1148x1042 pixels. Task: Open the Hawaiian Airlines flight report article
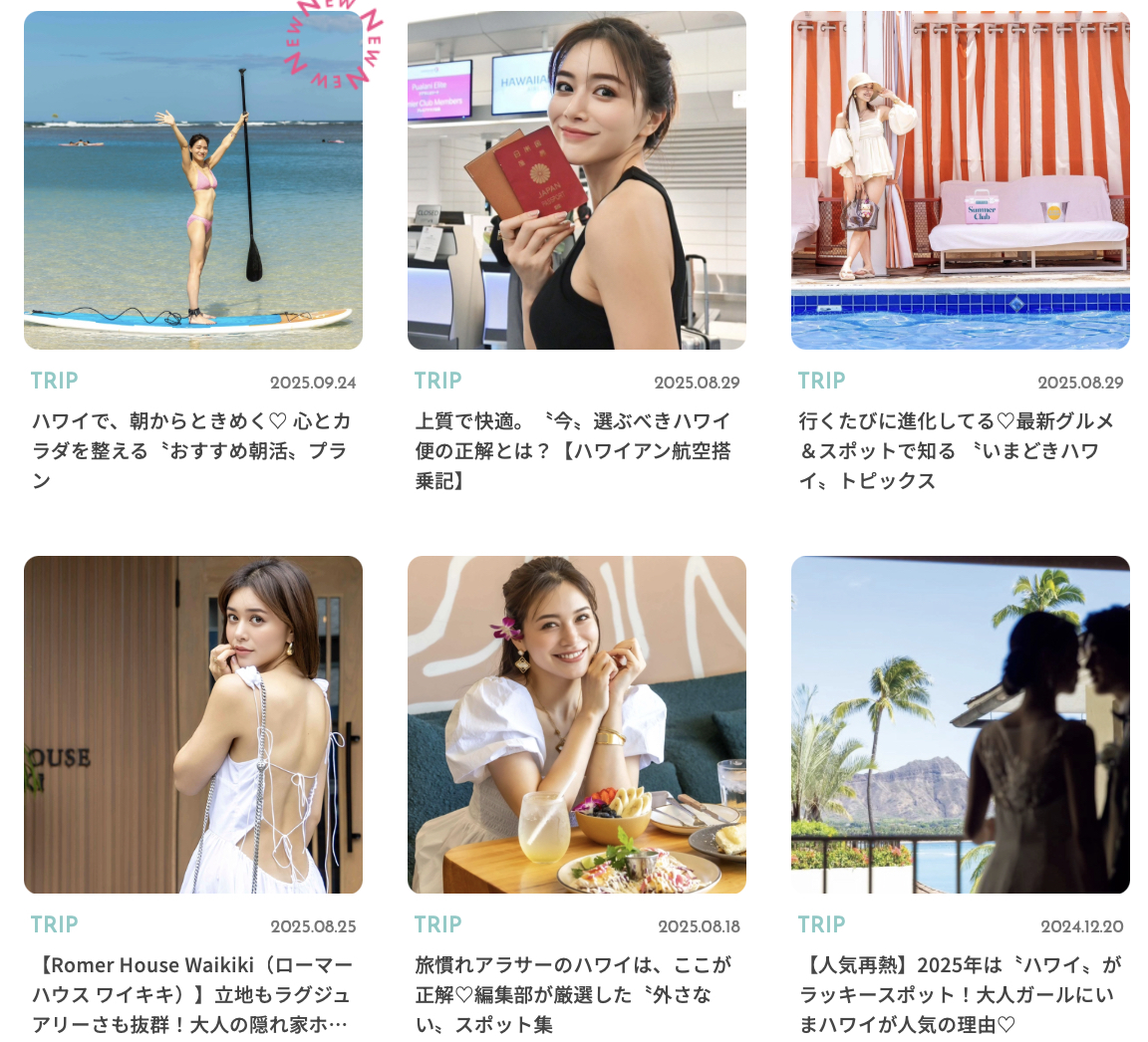click(x=576, y=180)
